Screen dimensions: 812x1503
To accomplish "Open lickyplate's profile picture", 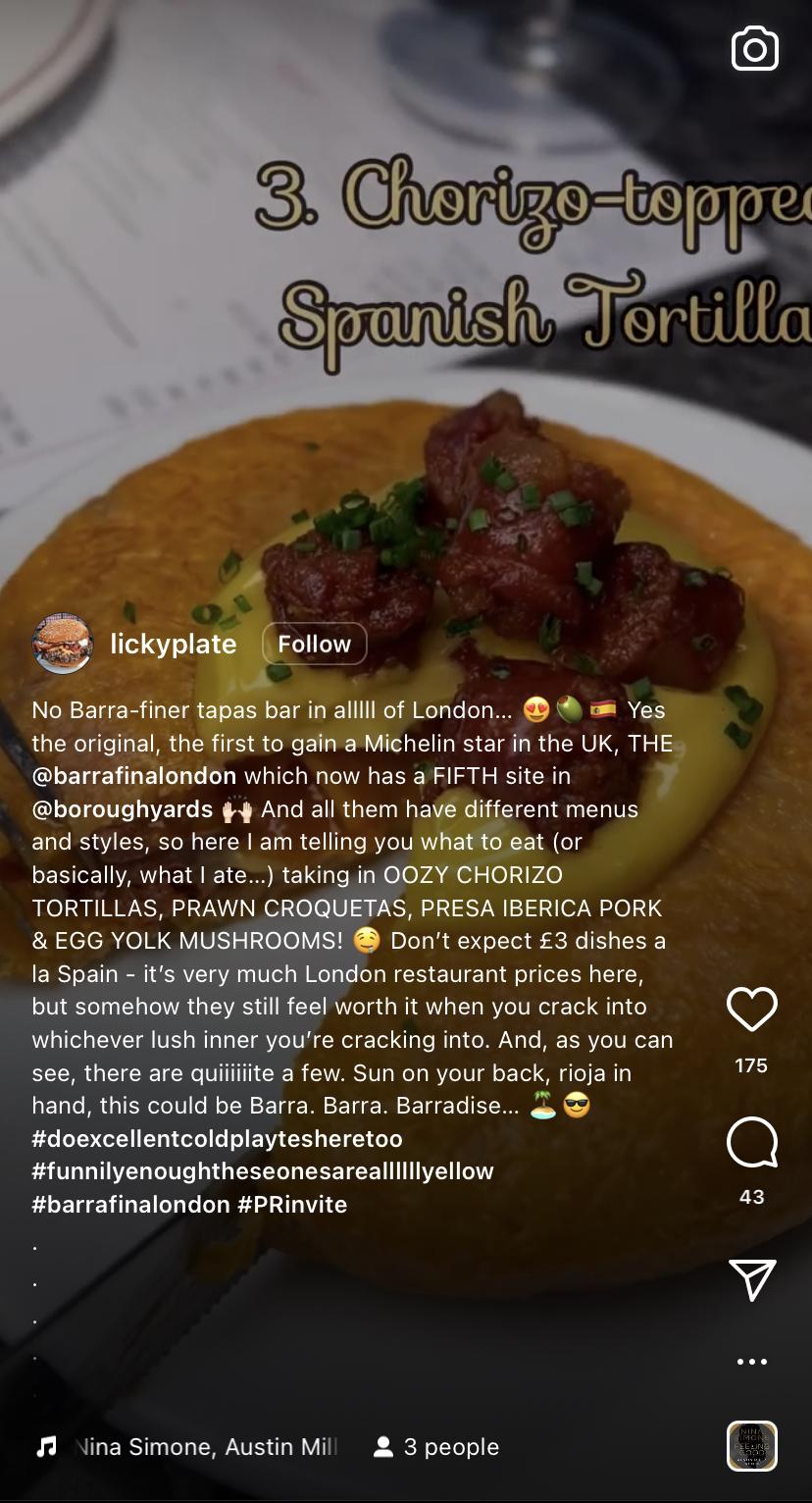I will pos(63,644).
